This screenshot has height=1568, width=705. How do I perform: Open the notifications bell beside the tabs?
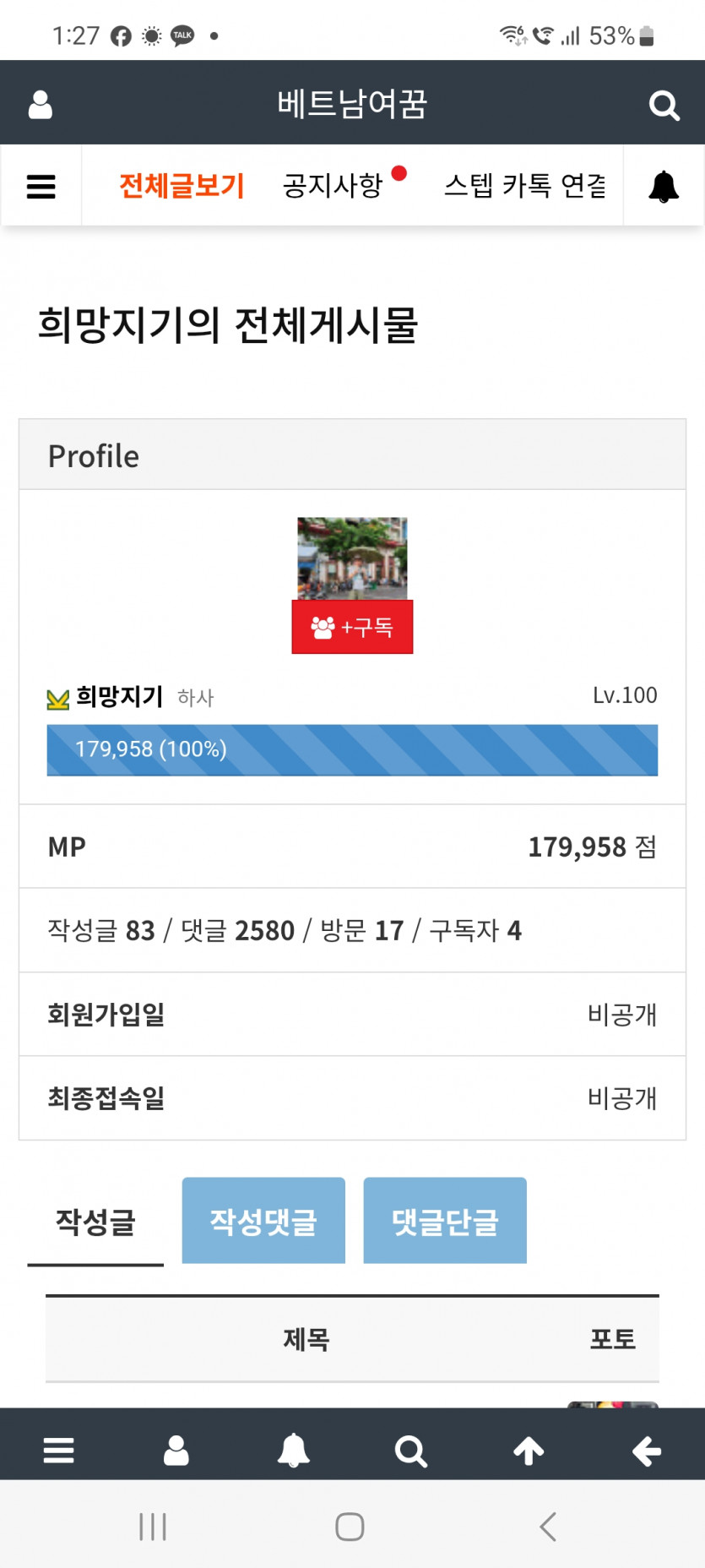pos(664,186)
